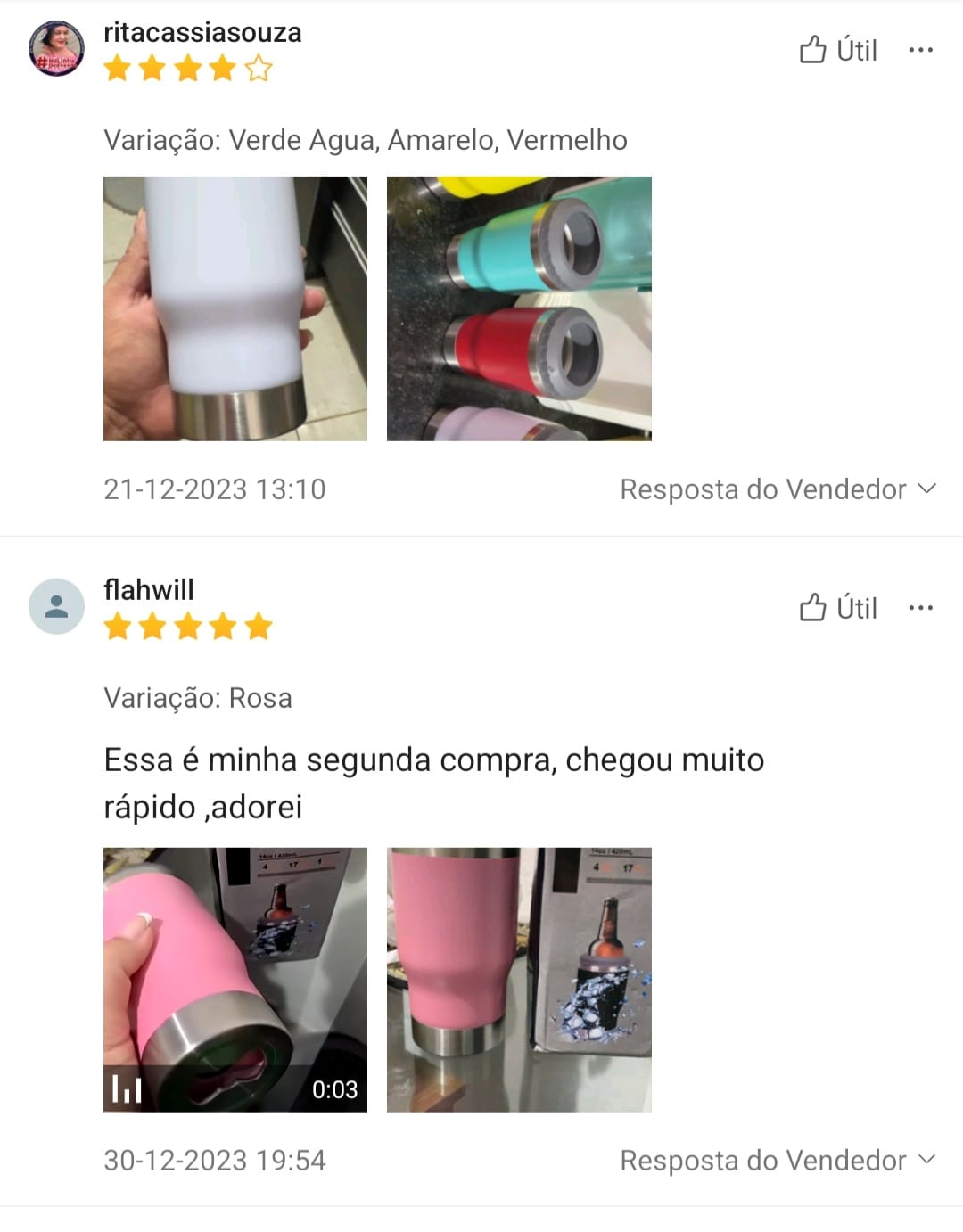Screen dimensions: 963x1232
Task: View ritacassiasouza's colorful tumblers photo
Action: point(519,308)
